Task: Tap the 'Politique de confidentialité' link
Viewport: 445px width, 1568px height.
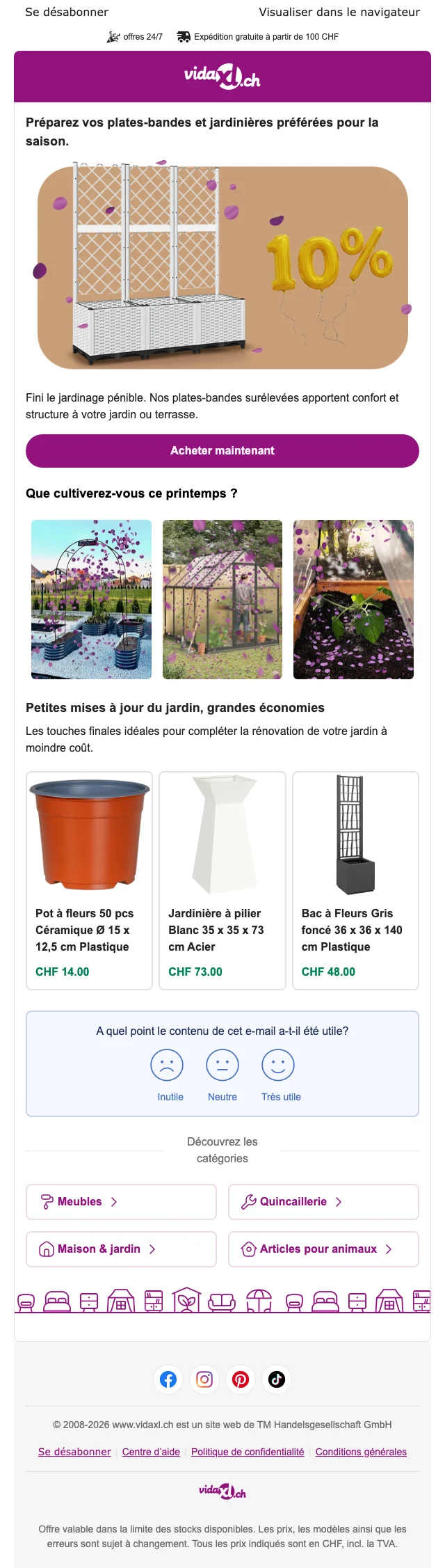Action: [248, 1452]
